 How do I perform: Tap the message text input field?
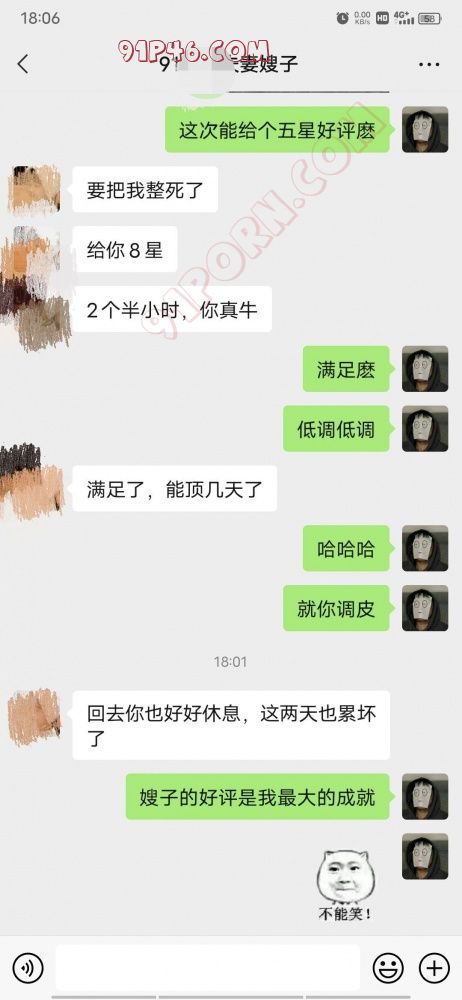(207, 968)
